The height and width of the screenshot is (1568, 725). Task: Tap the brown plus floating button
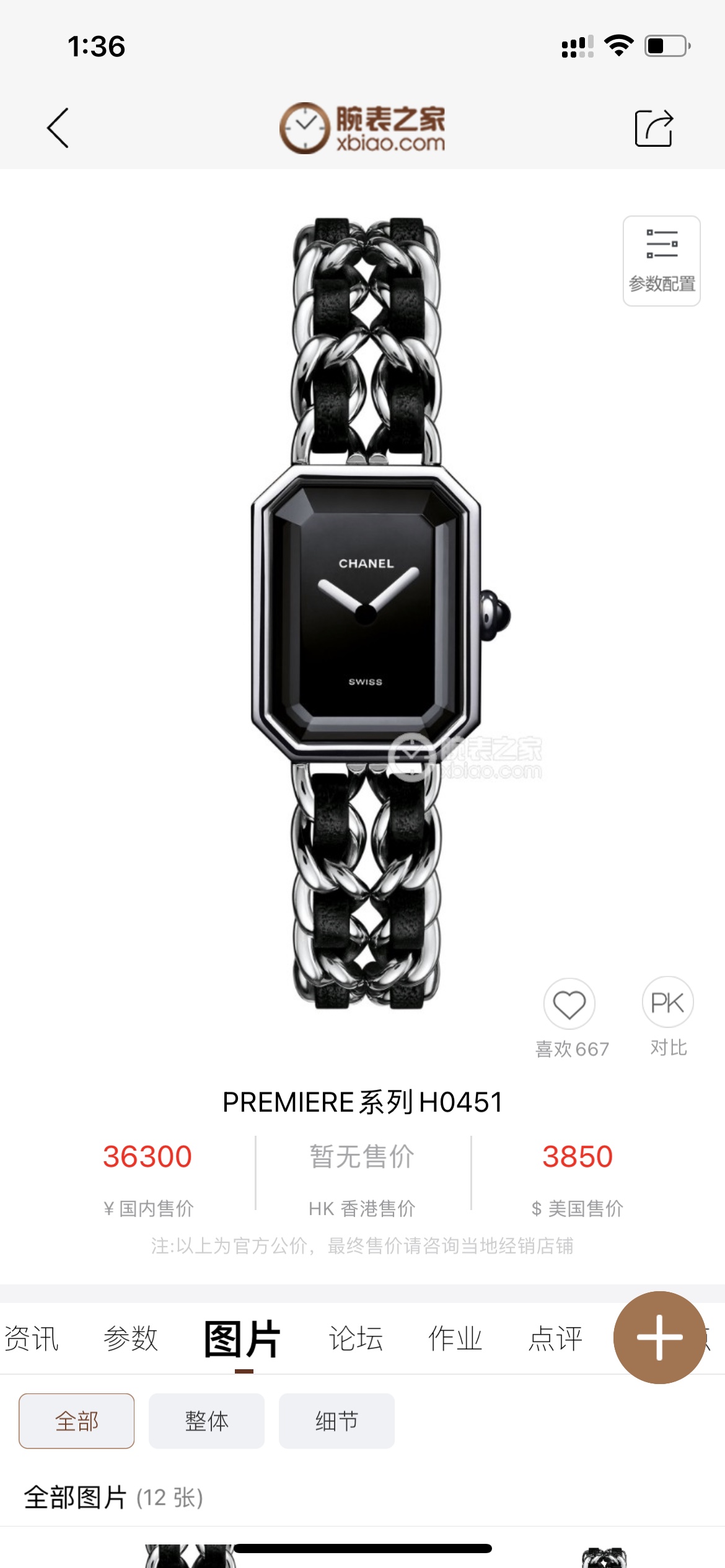tap(660, 1338)
